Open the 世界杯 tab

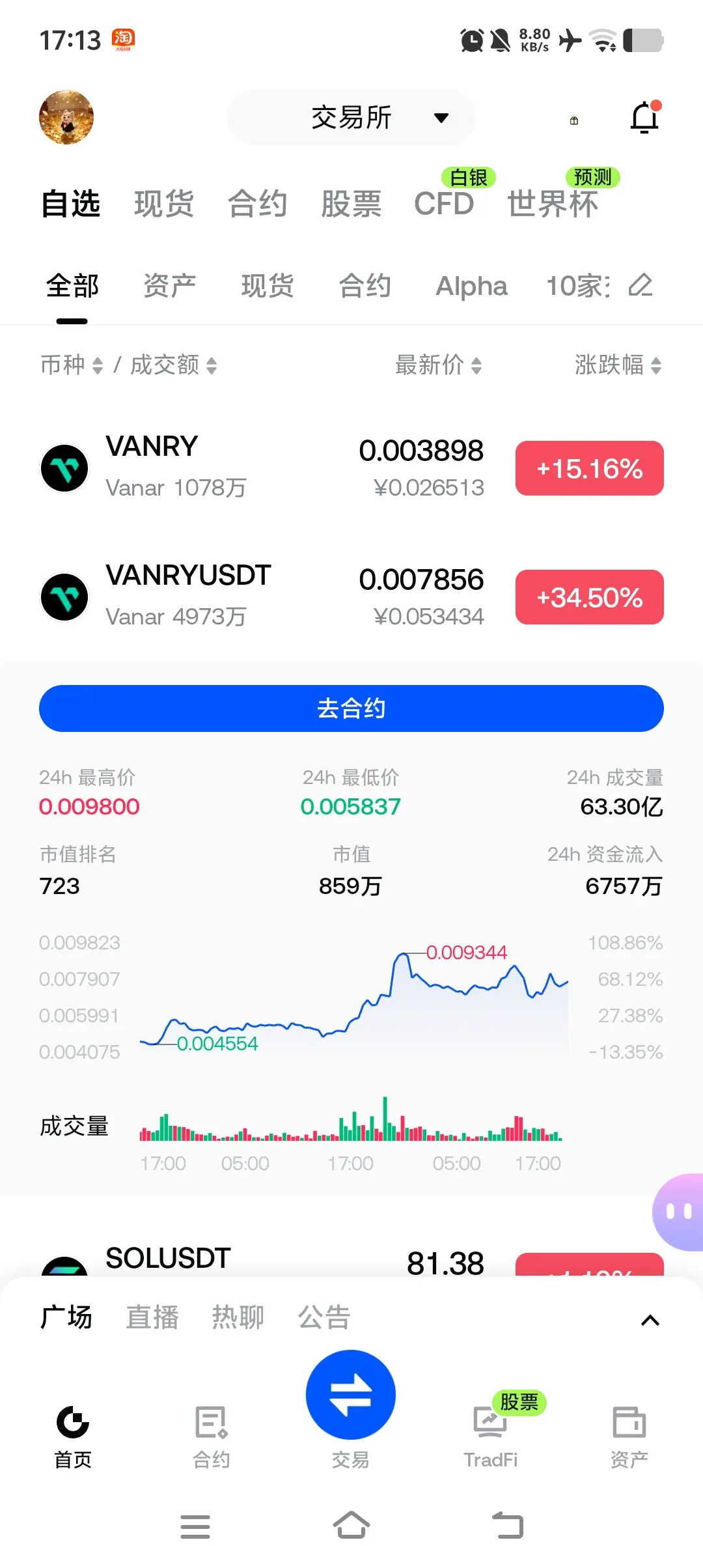553,204
